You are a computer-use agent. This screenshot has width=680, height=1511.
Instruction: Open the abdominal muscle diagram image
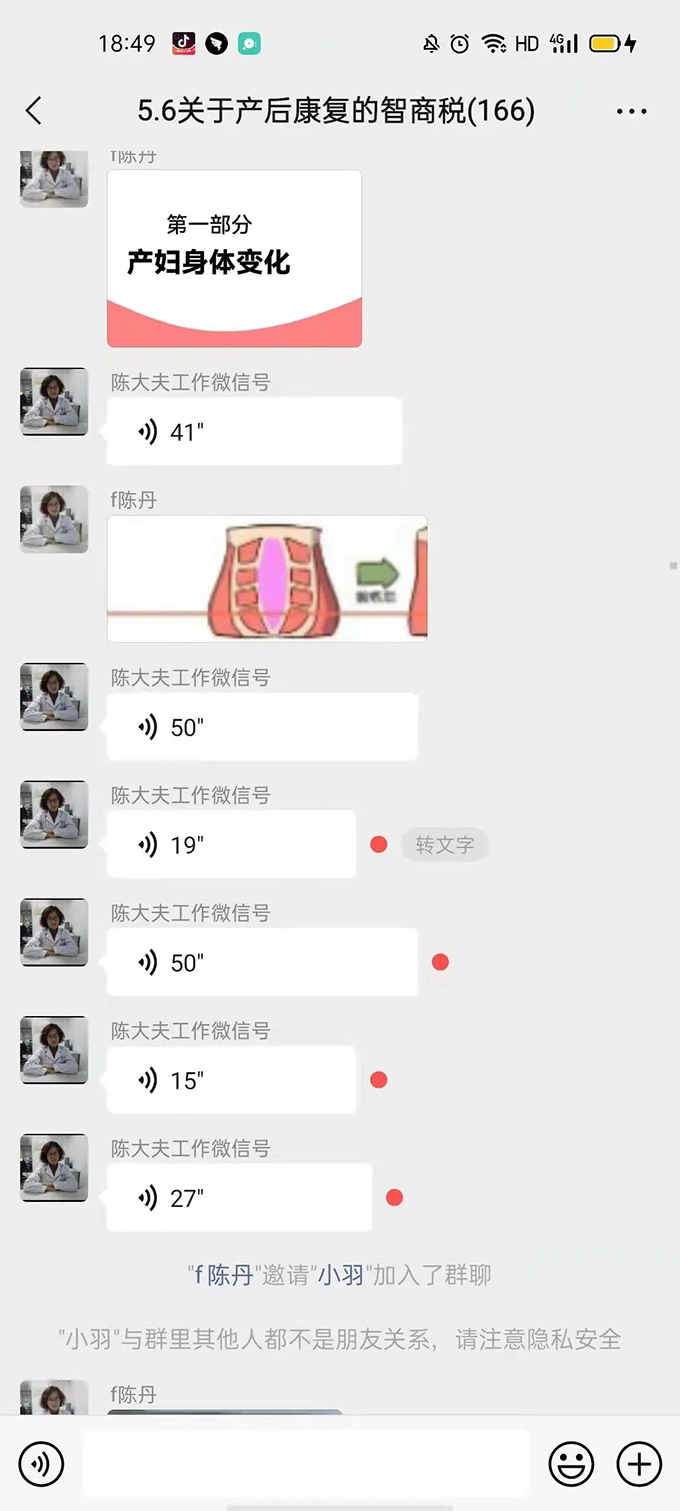pyautogui.click(x=267, y=579)
